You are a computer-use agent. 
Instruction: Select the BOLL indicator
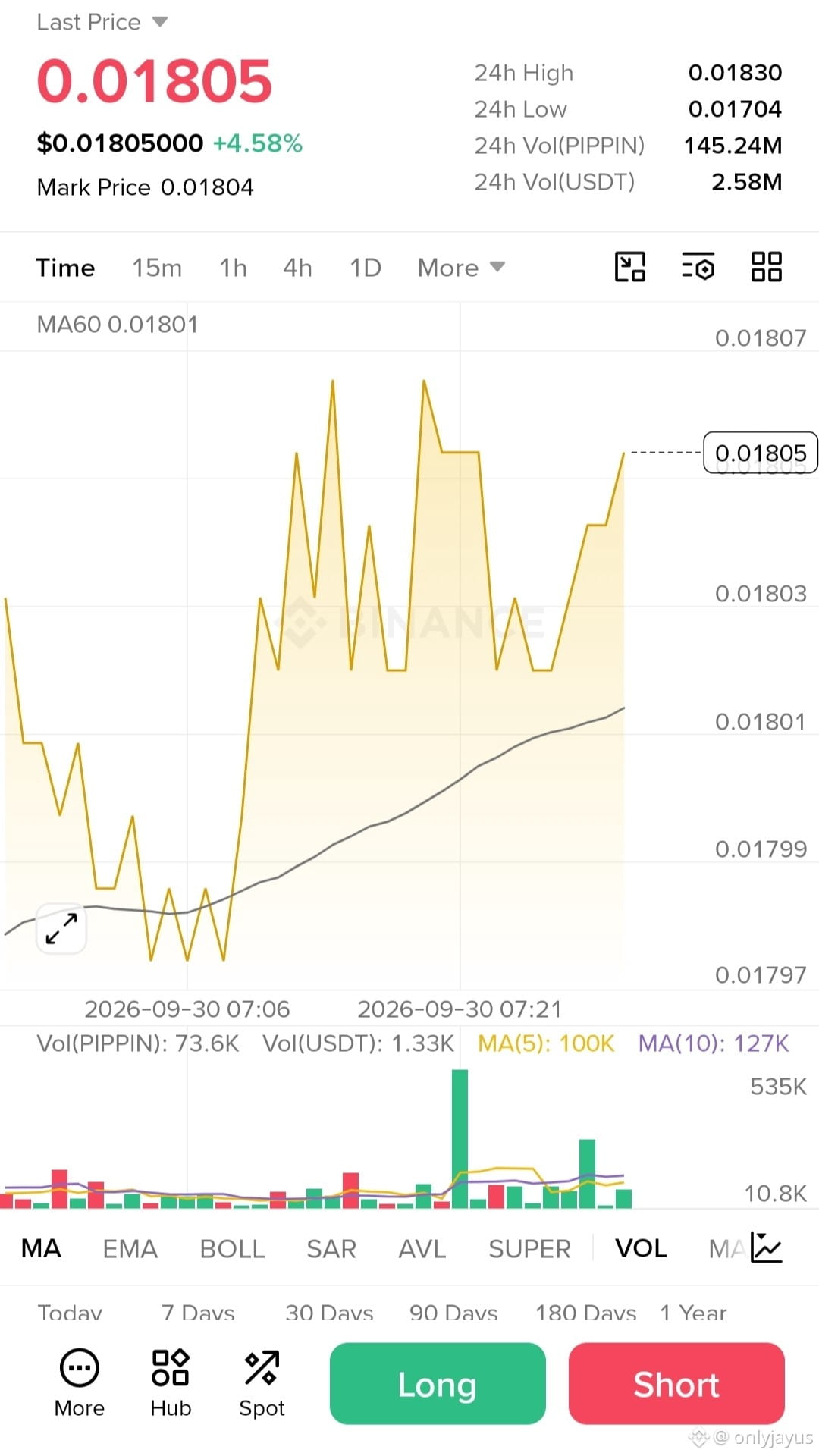232,1248
